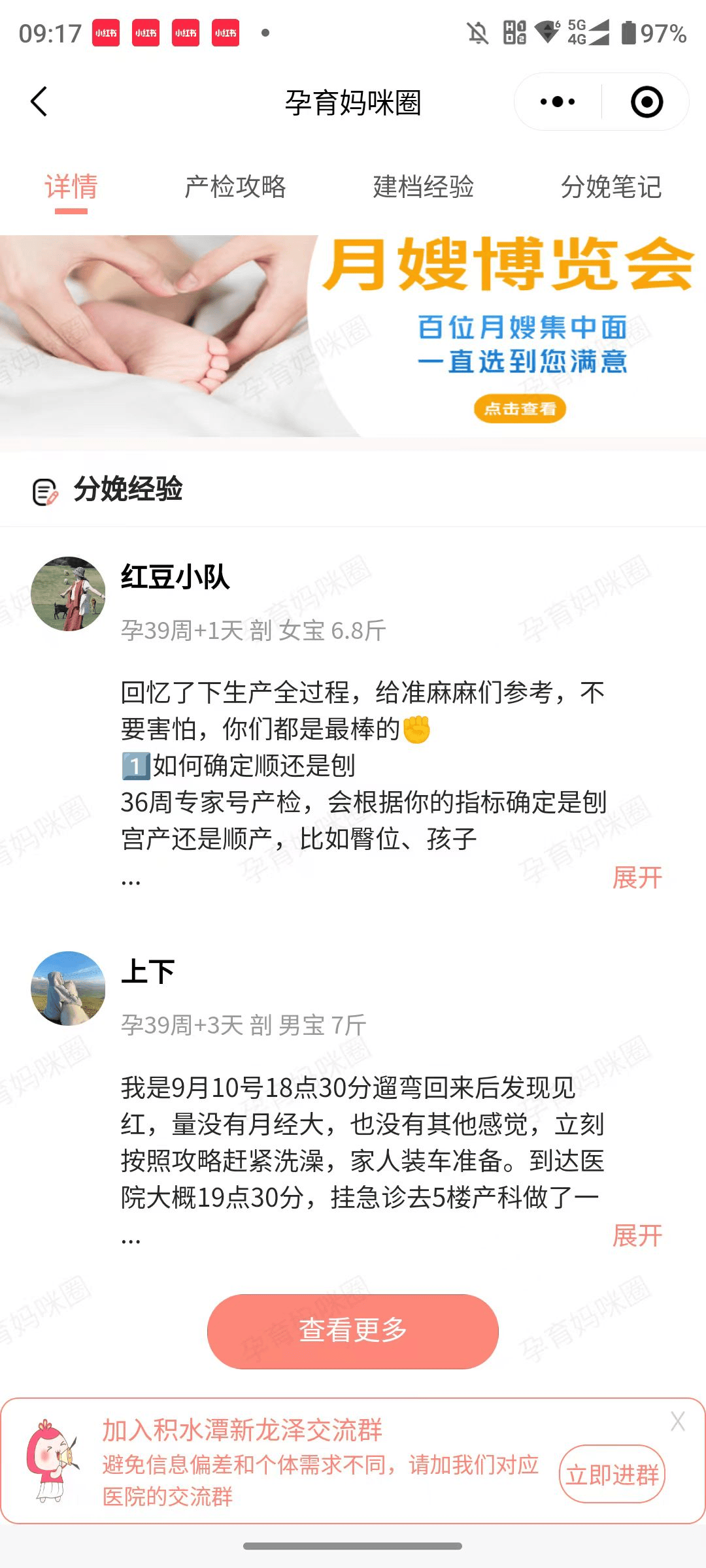Viewport: 706px width, 1568px height.
Task: Join the group via 立即进群
Action: [x=612, y=1475]
